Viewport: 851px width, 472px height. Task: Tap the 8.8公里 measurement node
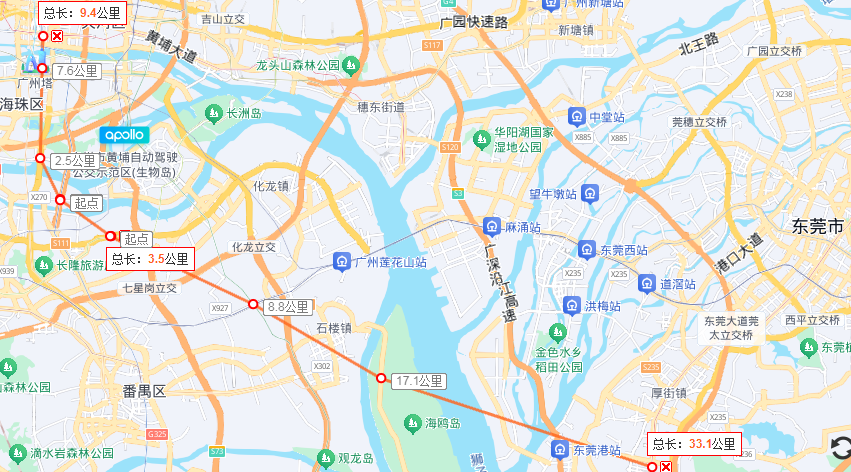point(253,304)
